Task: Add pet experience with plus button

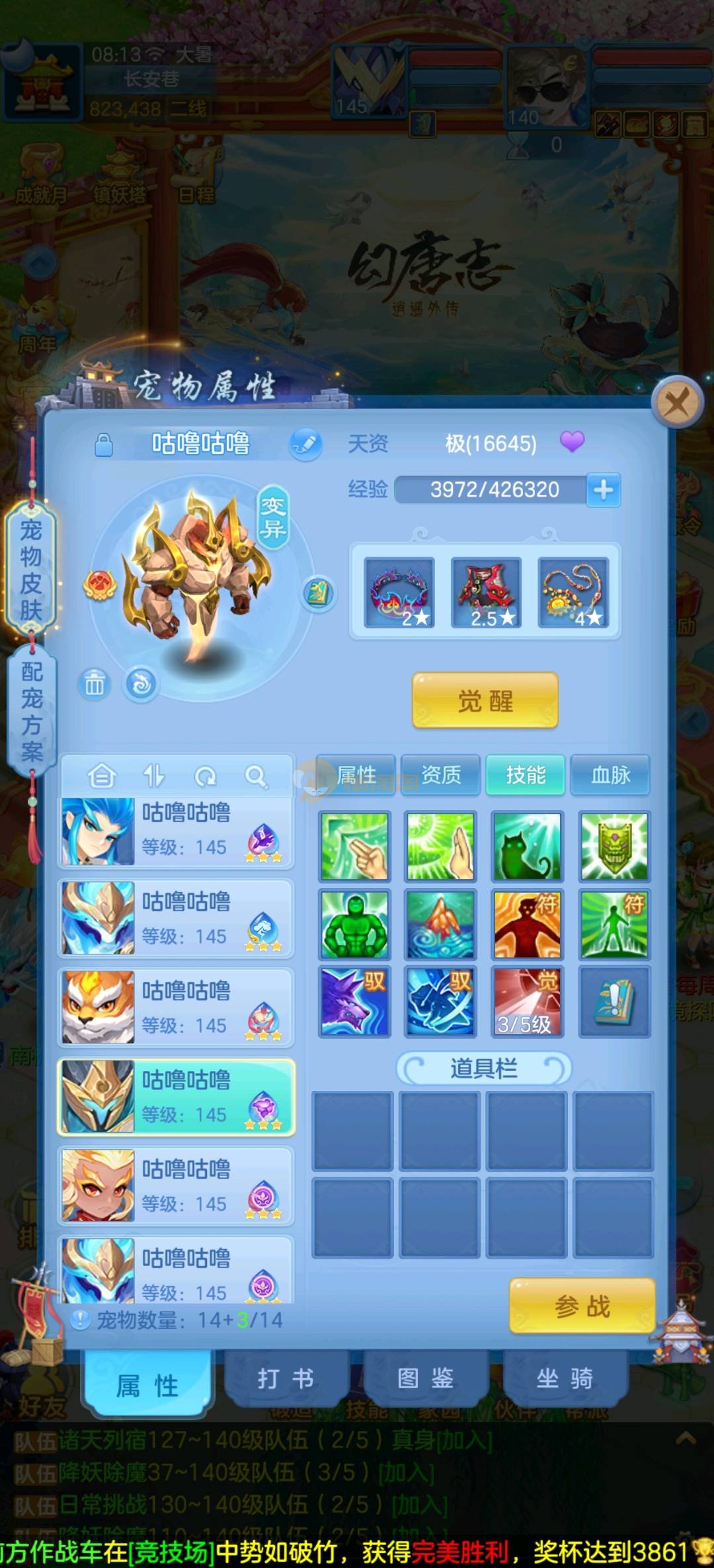Action: point(603,490)
